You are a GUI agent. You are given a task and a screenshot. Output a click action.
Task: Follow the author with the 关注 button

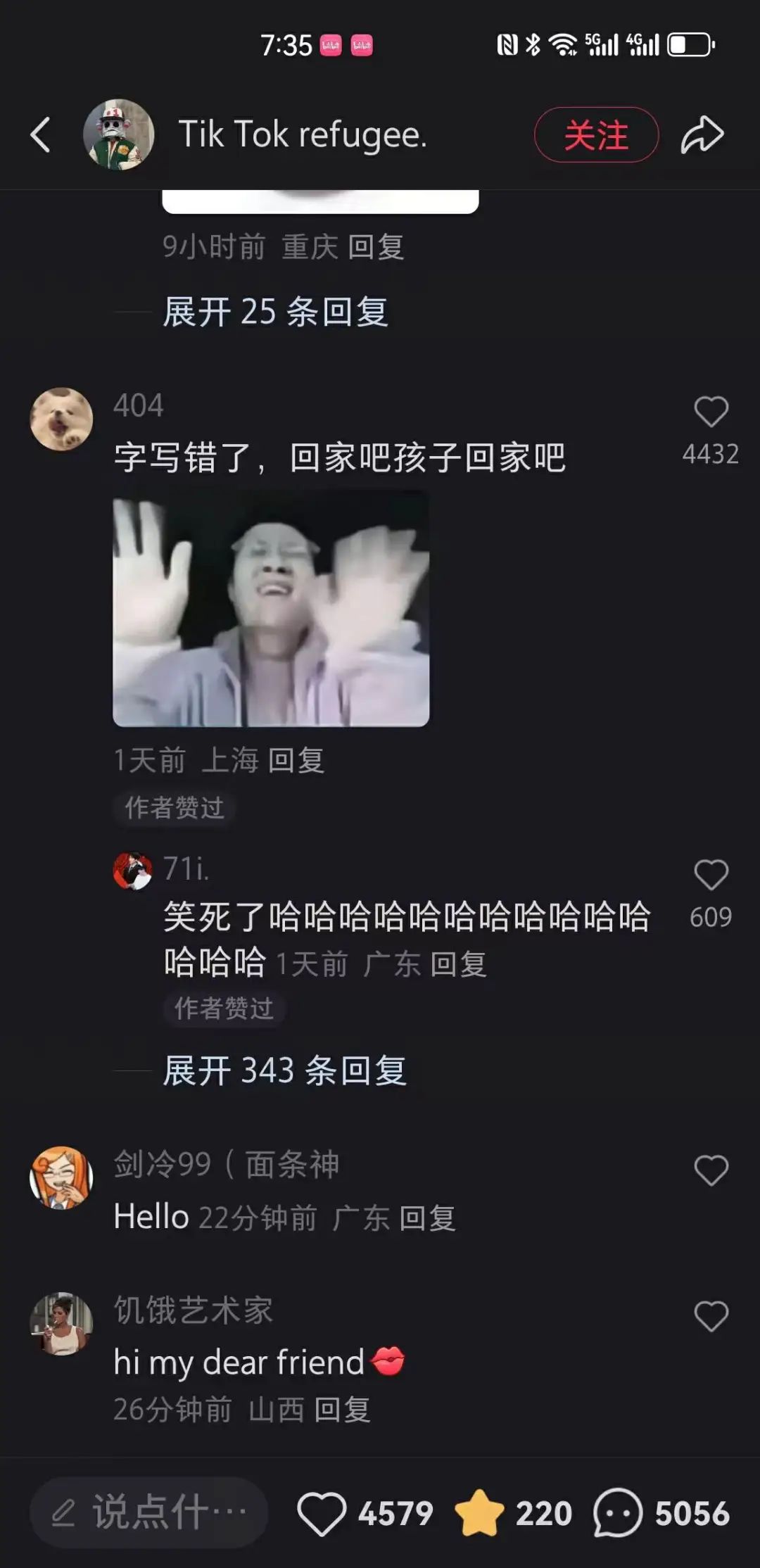[x=596, y=134]
